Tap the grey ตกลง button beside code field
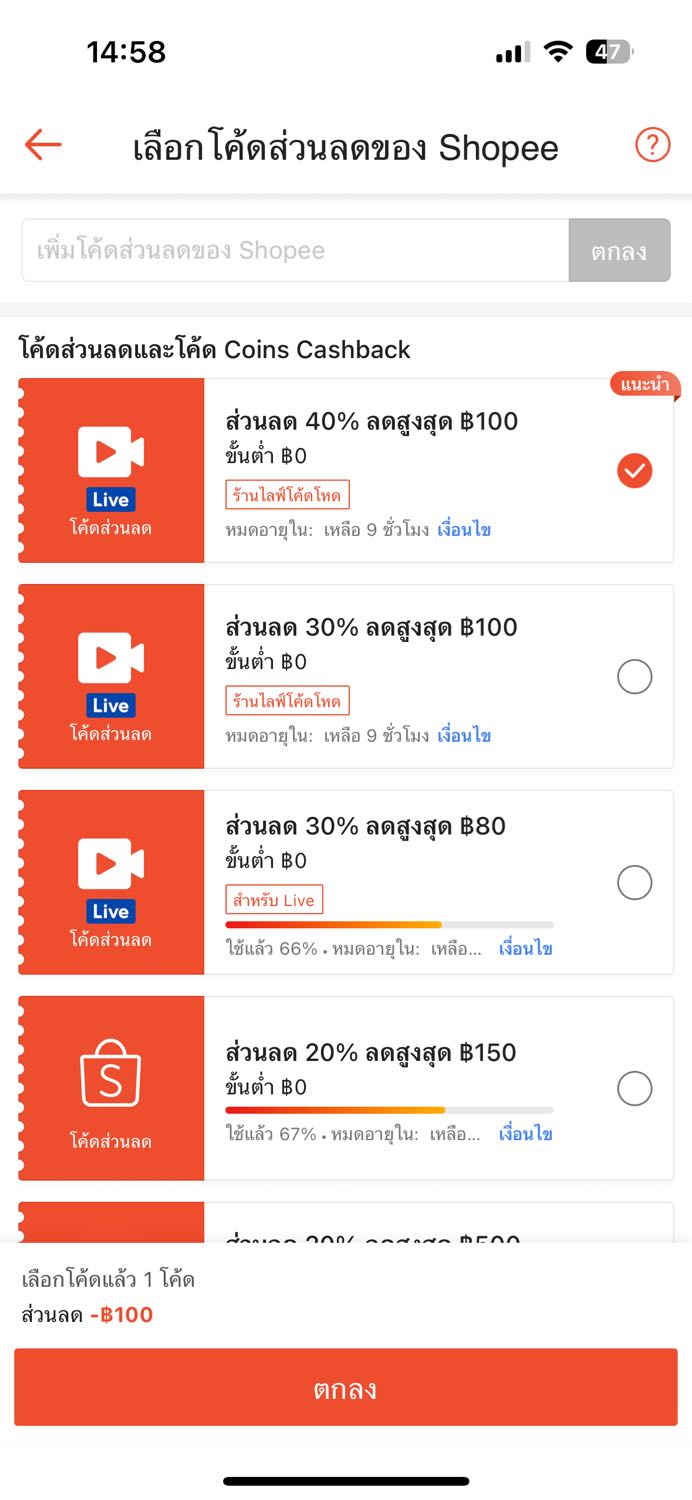Screen dimensions: 692x1500 [619, 250]
